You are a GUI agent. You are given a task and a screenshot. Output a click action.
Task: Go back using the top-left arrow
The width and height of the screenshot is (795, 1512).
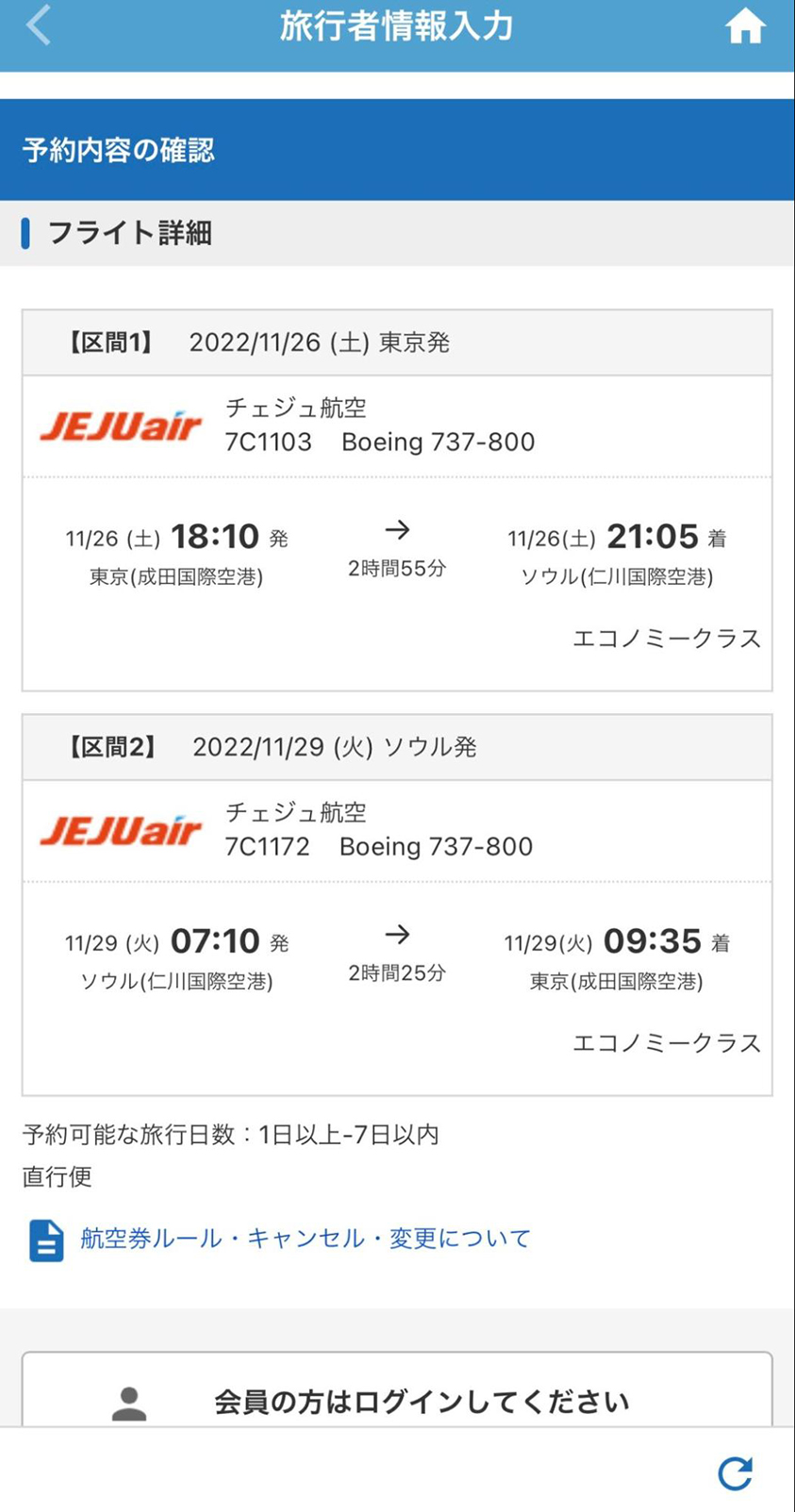(x=39, y=25)
